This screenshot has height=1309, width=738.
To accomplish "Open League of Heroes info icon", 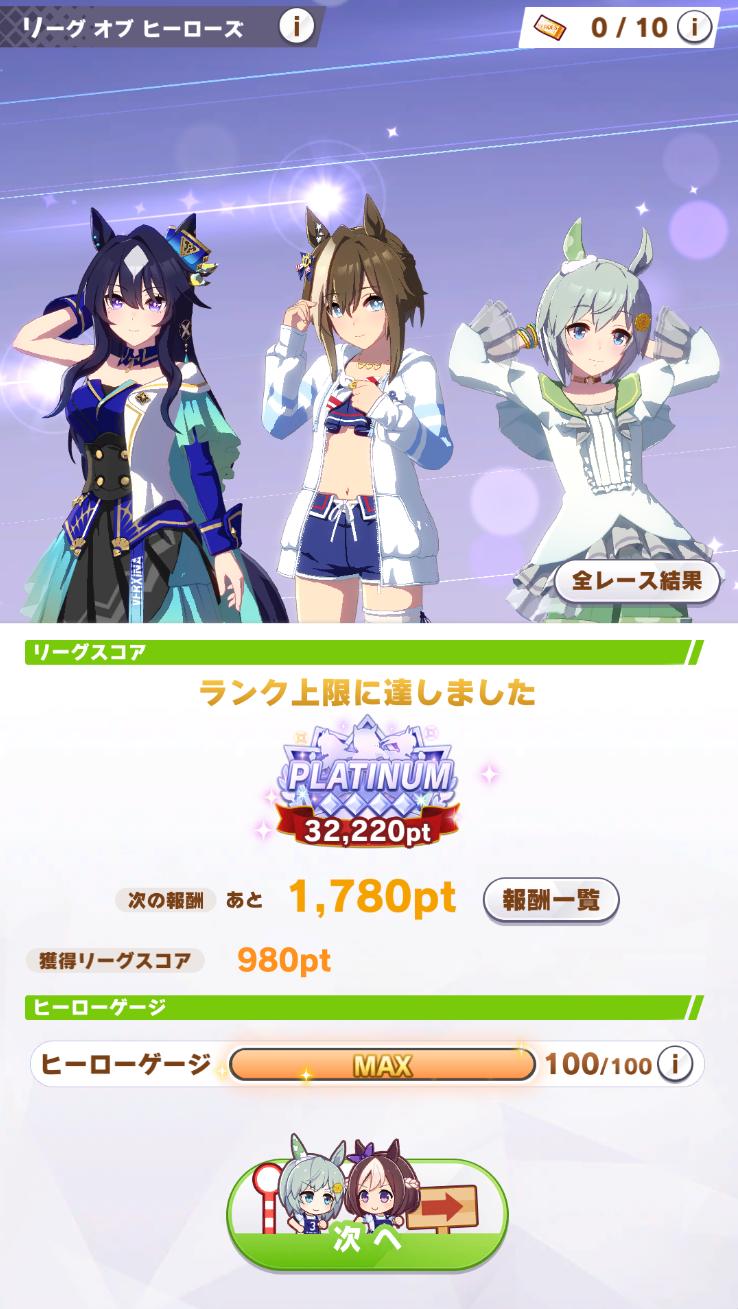I will [x=296, y=26].
